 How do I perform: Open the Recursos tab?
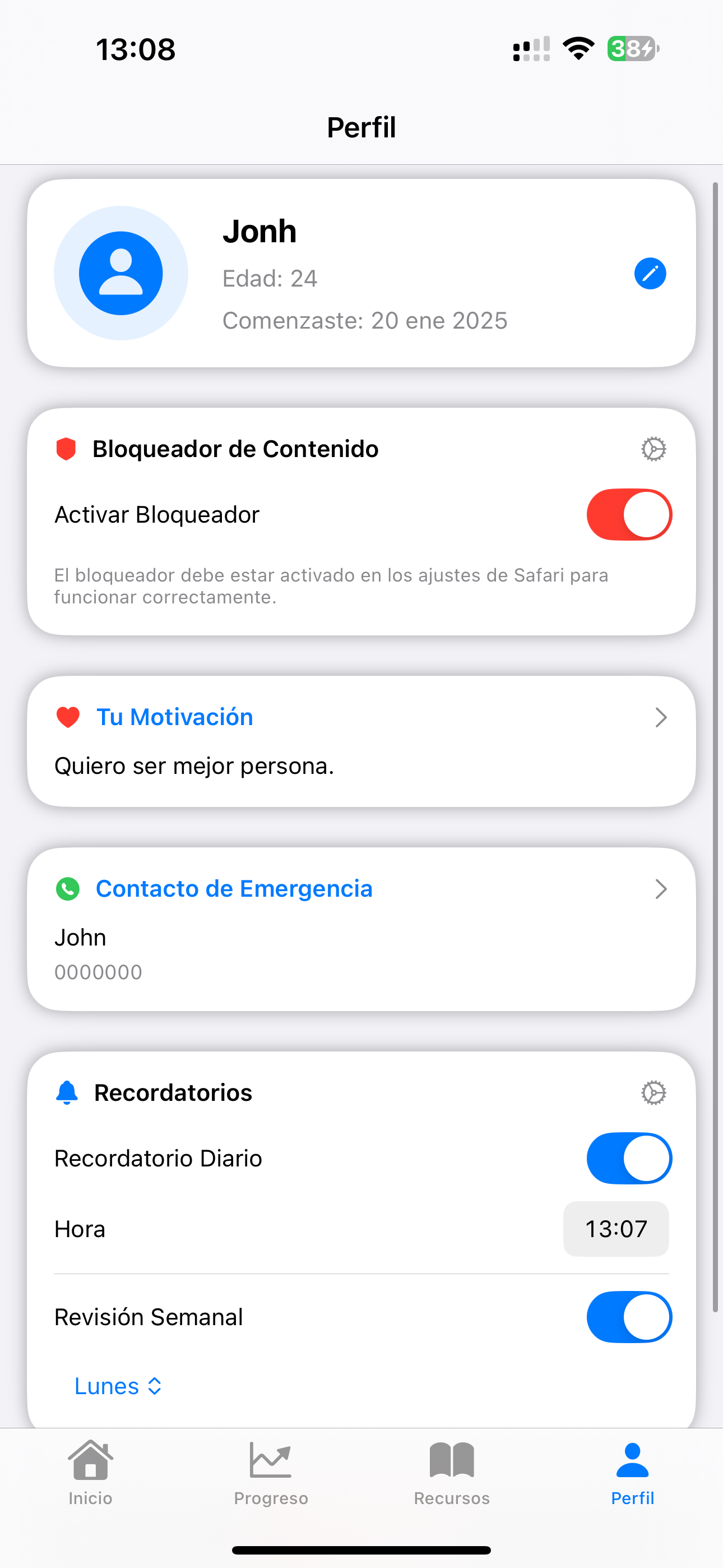coord(452,1472)
